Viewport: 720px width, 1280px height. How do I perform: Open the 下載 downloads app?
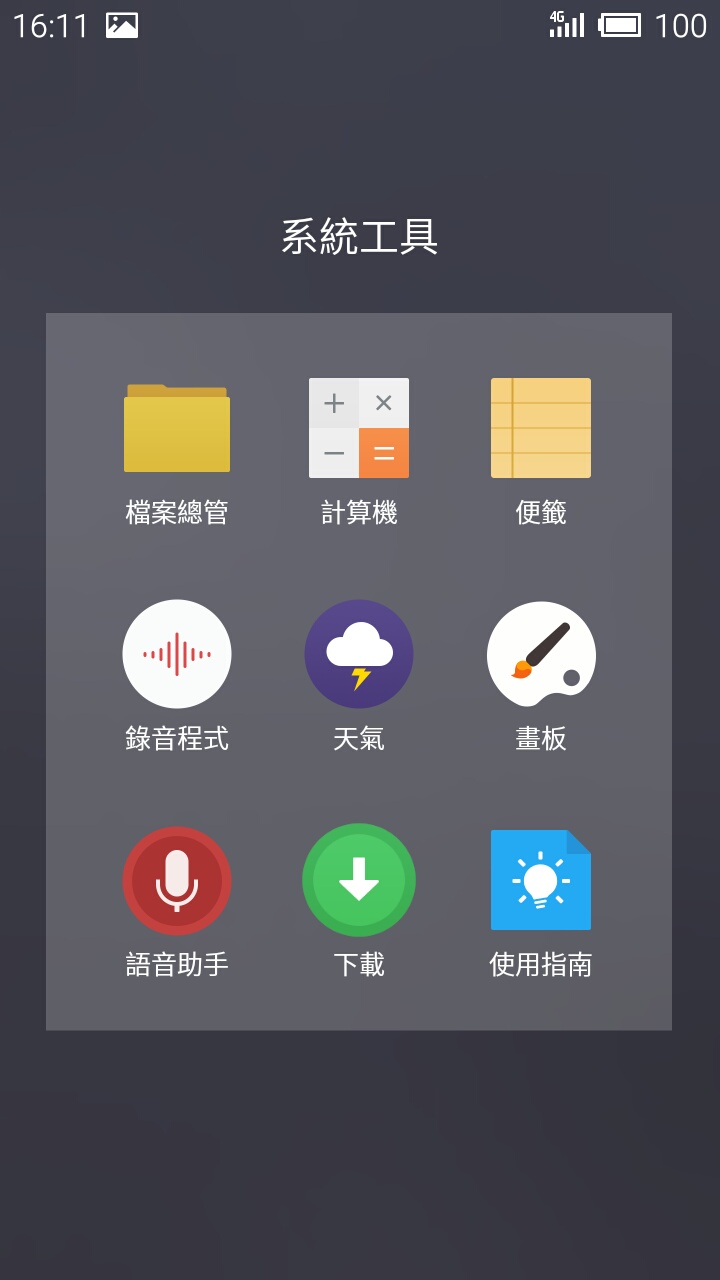tap(359, 880)
